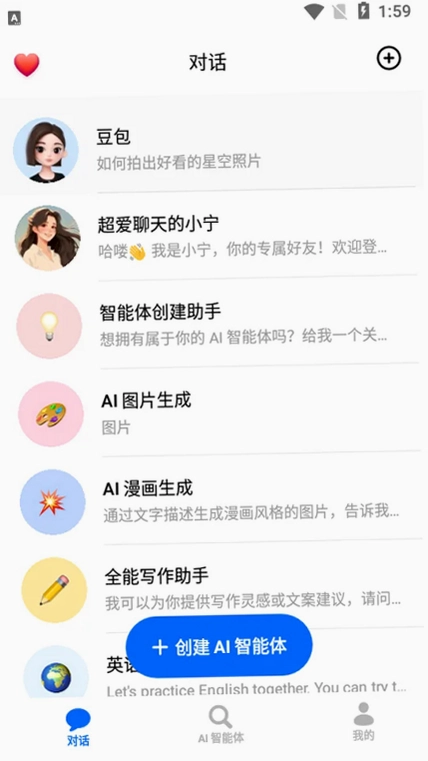Image resolution: width=428 pixels, height=761 pixels.
Task: Open the plus icon in the header
Action: pyautogui.click(x=389, y=59)
